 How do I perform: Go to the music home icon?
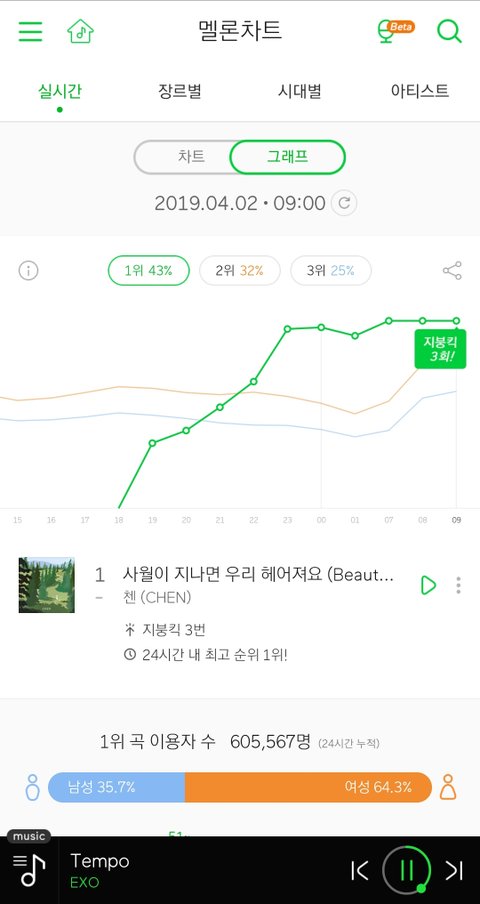80,31
